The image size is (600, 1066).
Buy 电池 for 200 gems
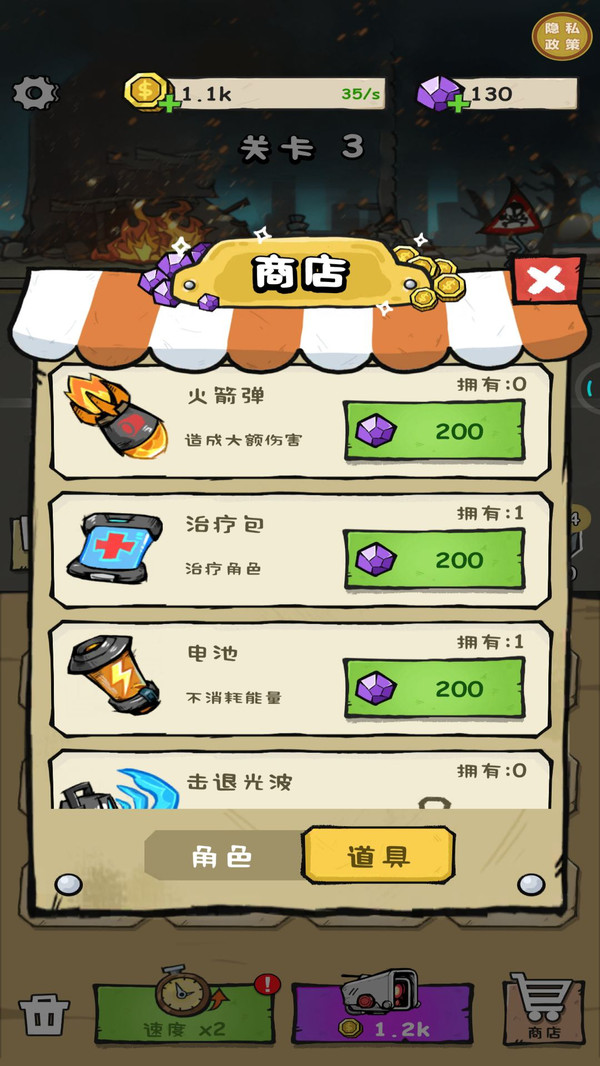tap(433, 688)
